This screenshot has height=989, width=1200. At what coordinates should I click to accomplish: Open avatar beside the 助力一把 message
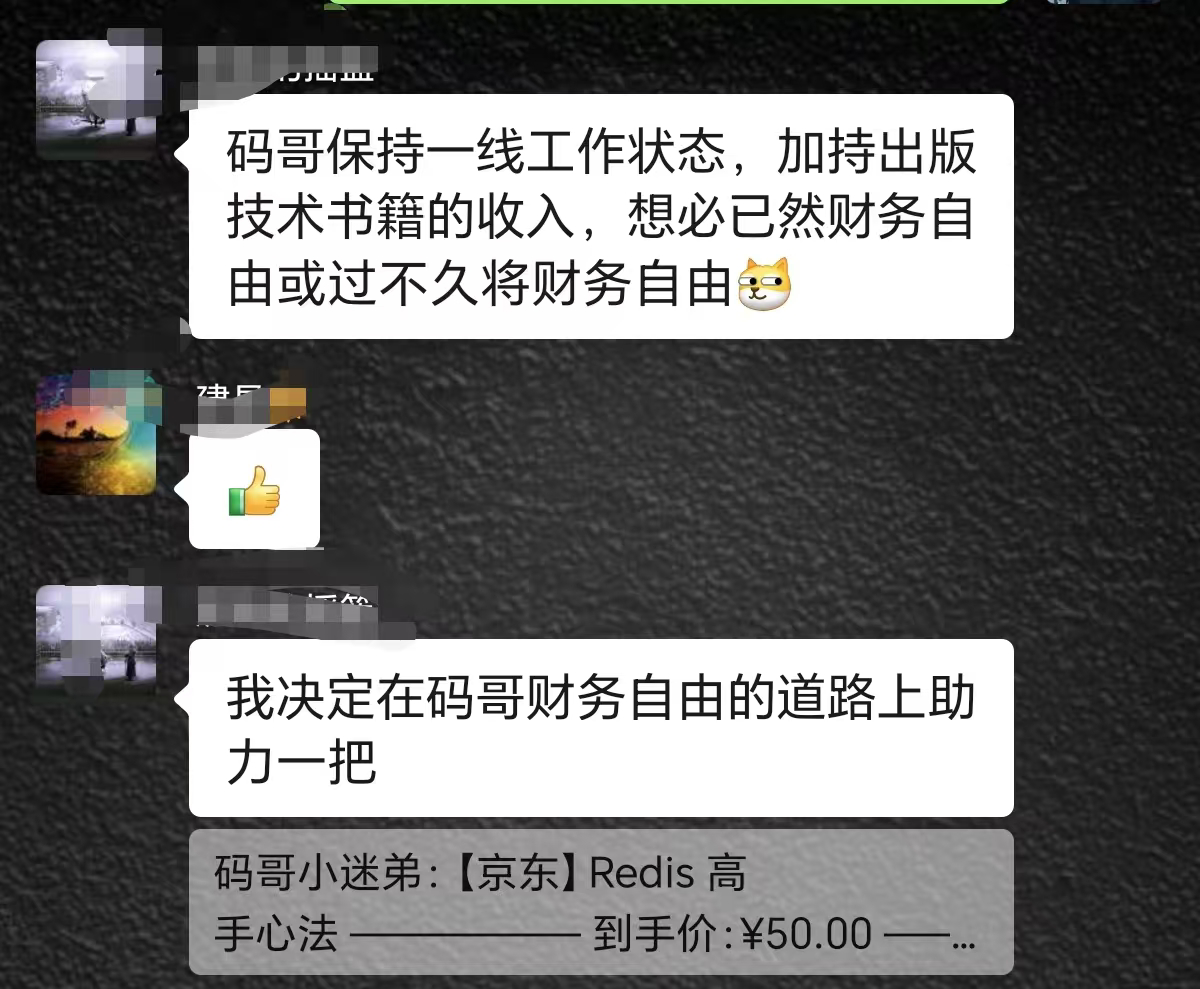[96, 644]
